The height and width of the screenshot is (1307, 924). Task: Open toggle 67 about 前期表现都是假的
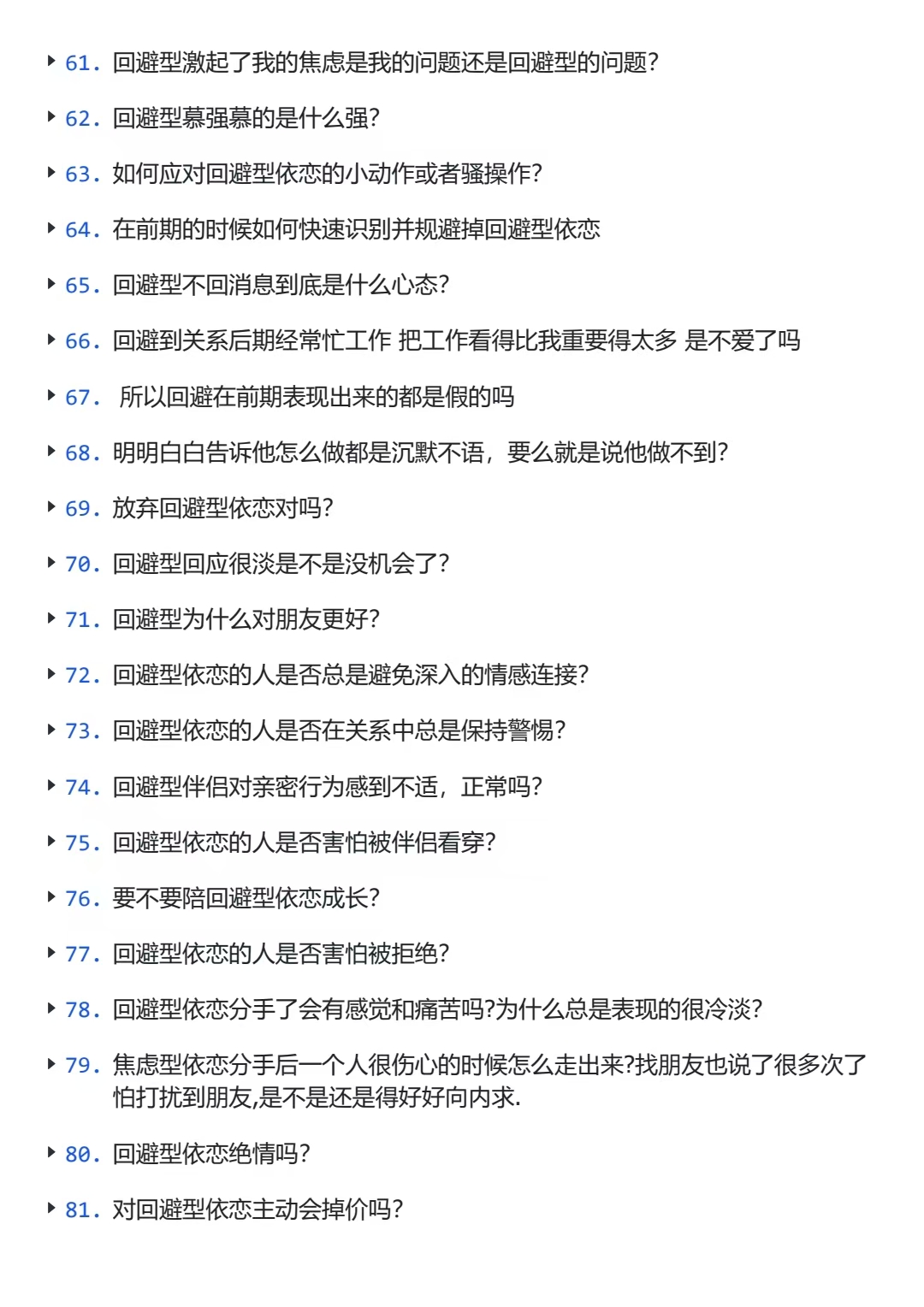(x=51, y=396)
